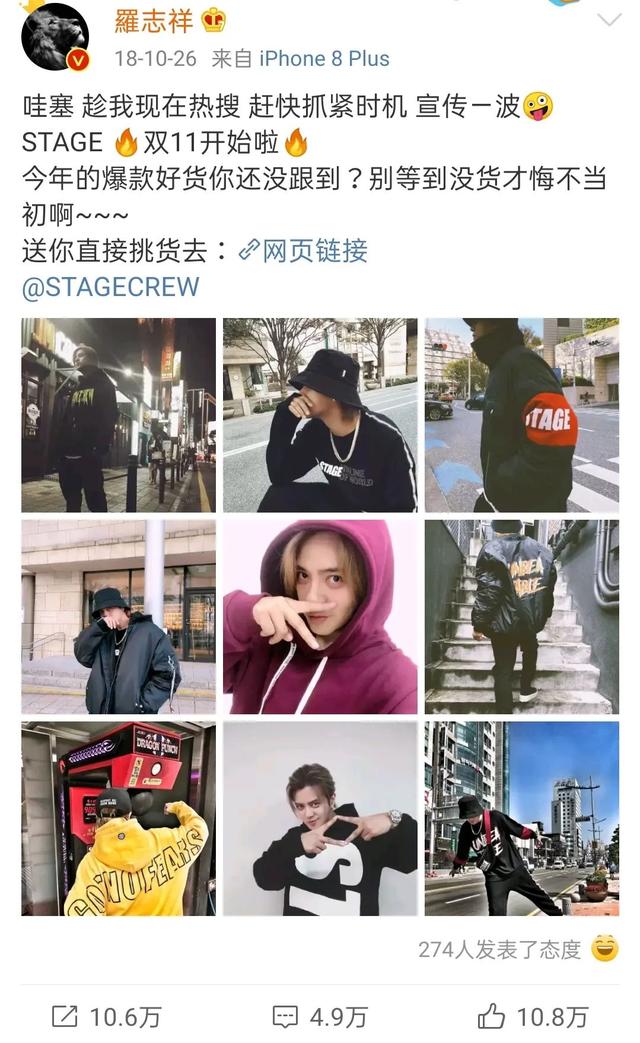The width and height of the screenshot is (640, 1043).
Task: View the city street pose photo
Action: tap(522, 819)
